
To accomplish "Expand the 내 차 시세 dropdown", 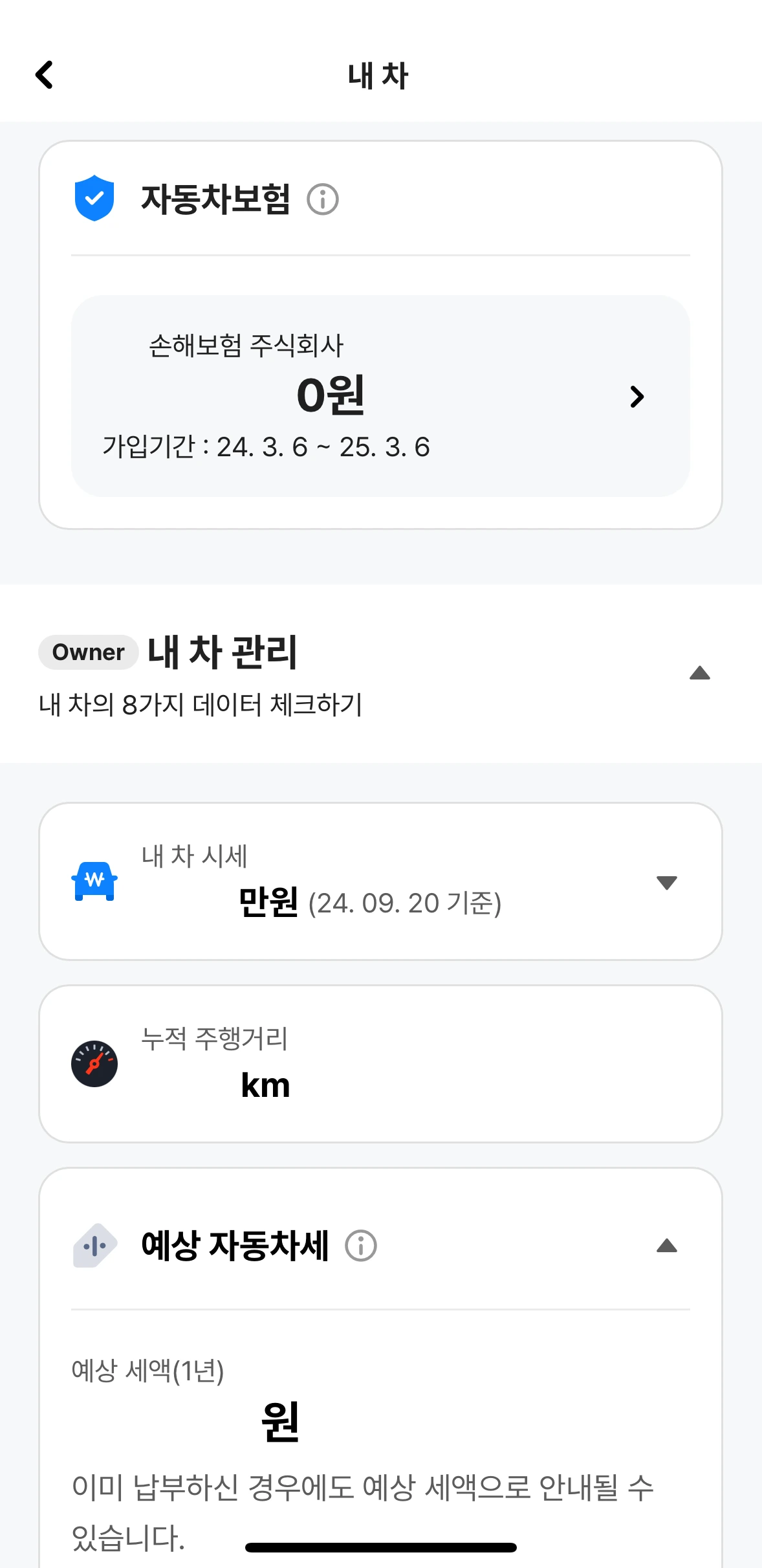I will coord(668,881).
